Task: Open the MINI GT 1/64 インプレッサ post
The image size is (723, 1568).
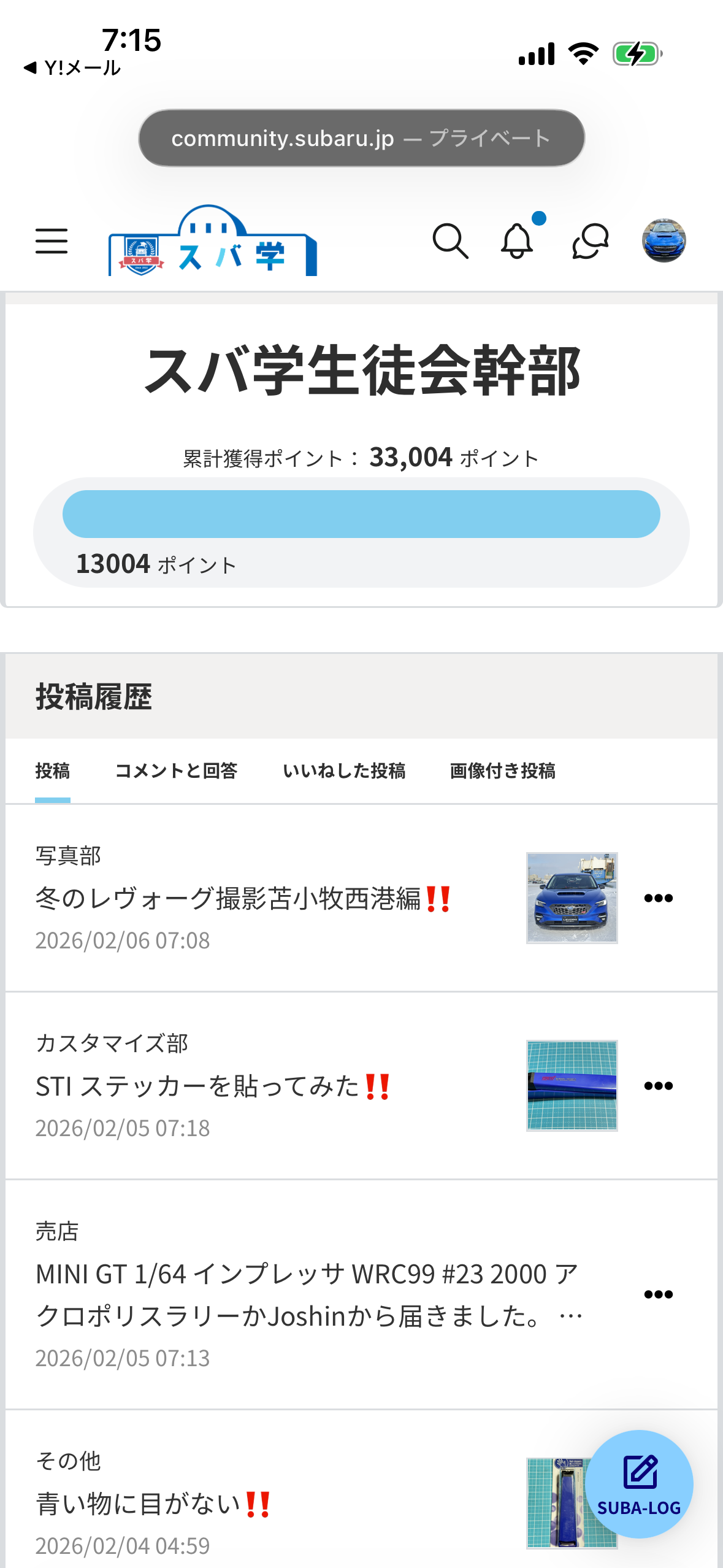Action: [x=307, y=1294]
